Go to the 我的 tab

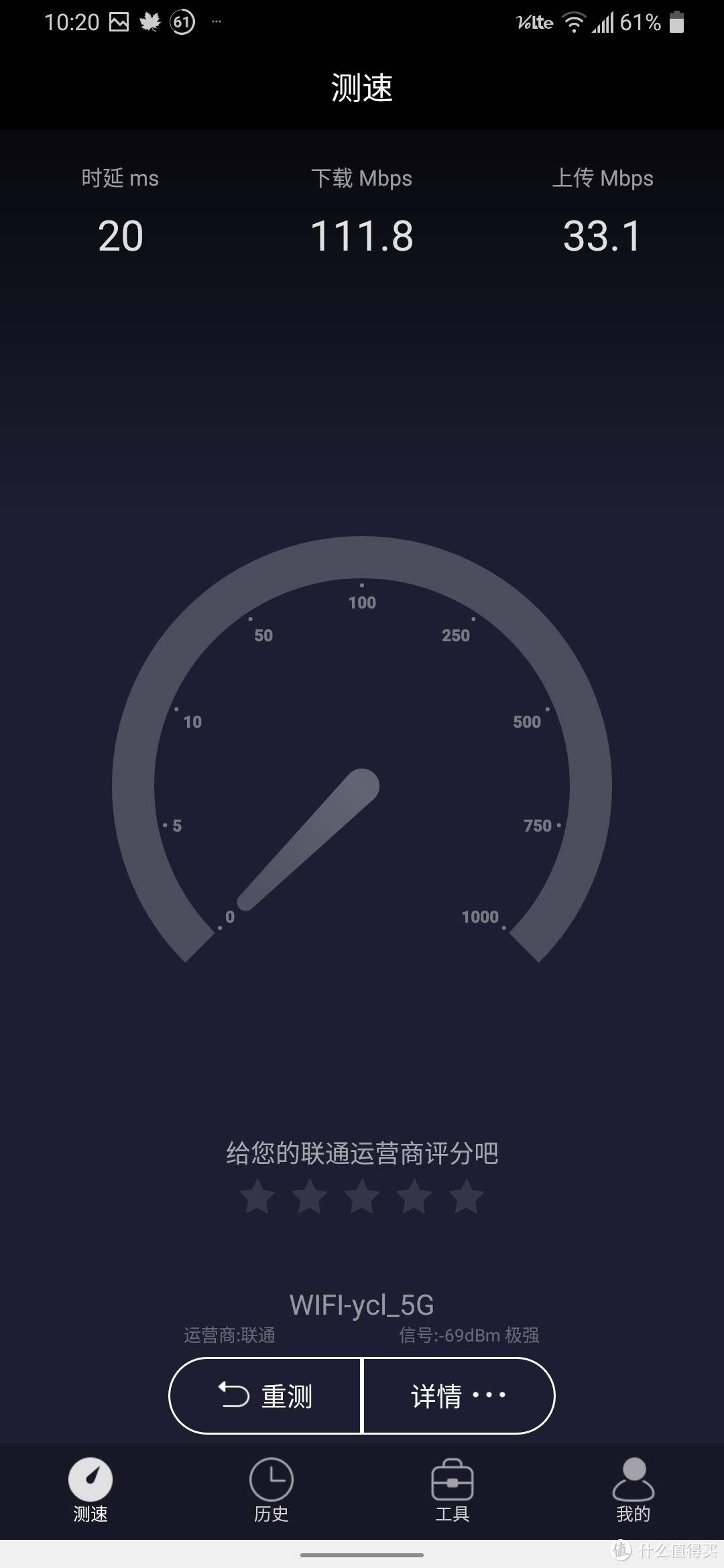pos(633,1490)
